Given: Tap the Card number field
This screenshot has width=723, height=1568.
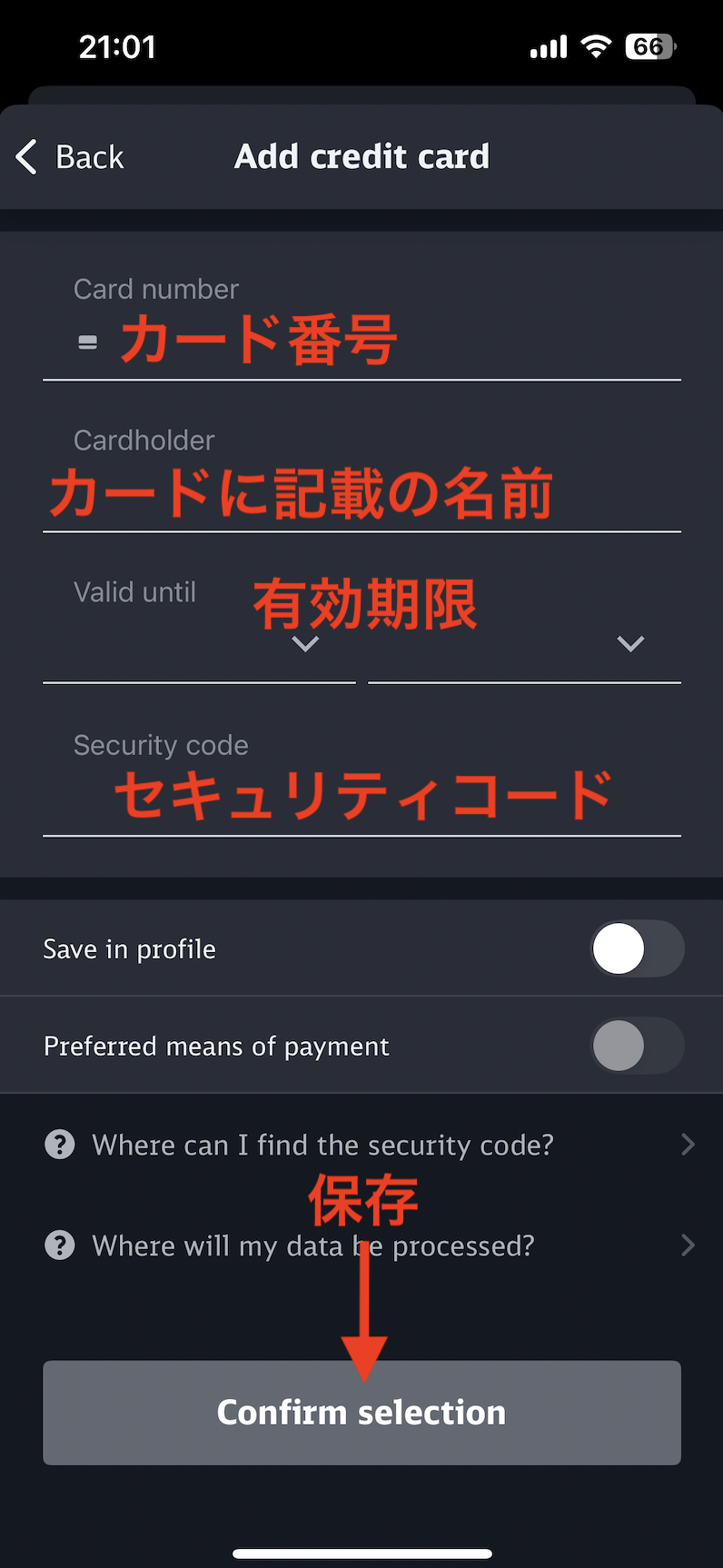Looking at the screenshot, I should click(x=361, y=327).
